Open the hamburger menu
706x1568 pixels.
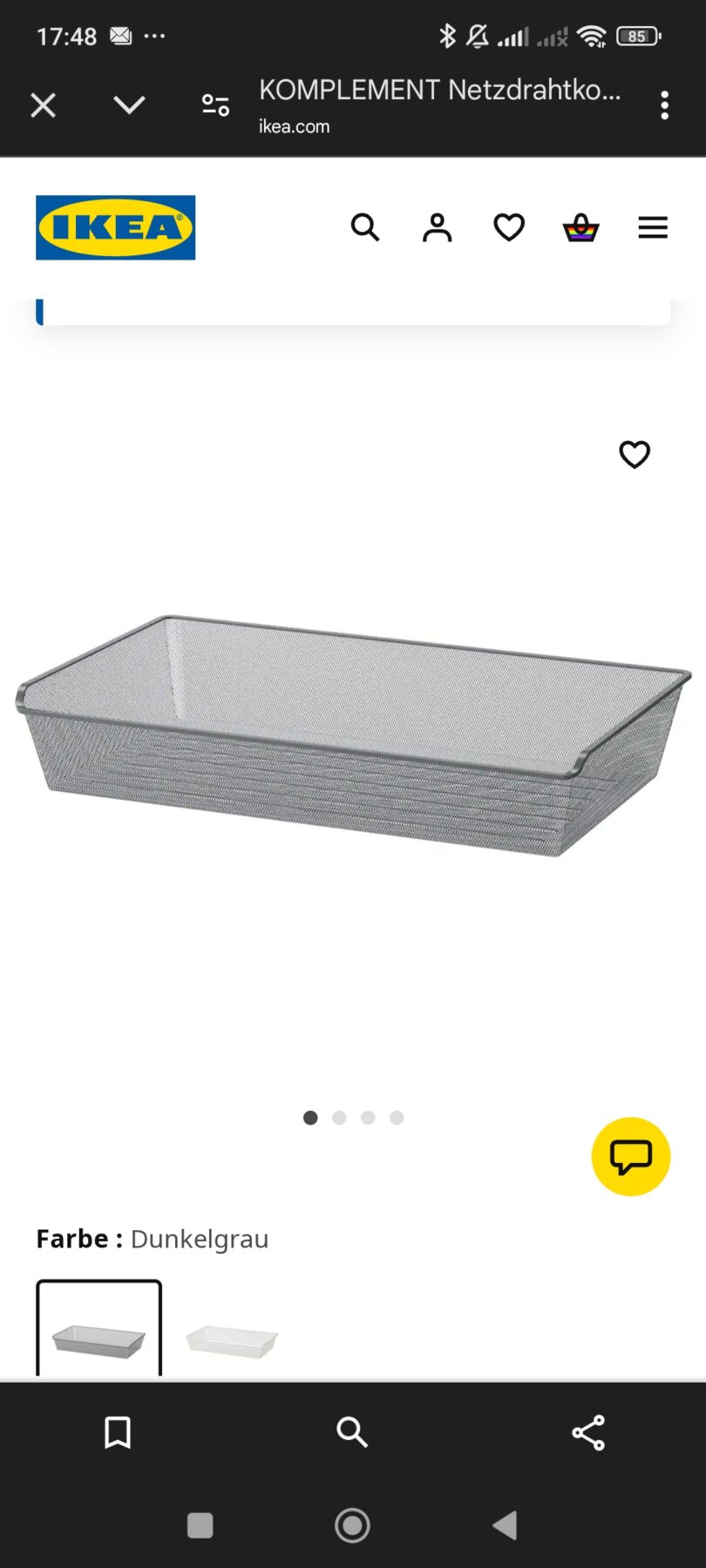[x=653, y=227]
